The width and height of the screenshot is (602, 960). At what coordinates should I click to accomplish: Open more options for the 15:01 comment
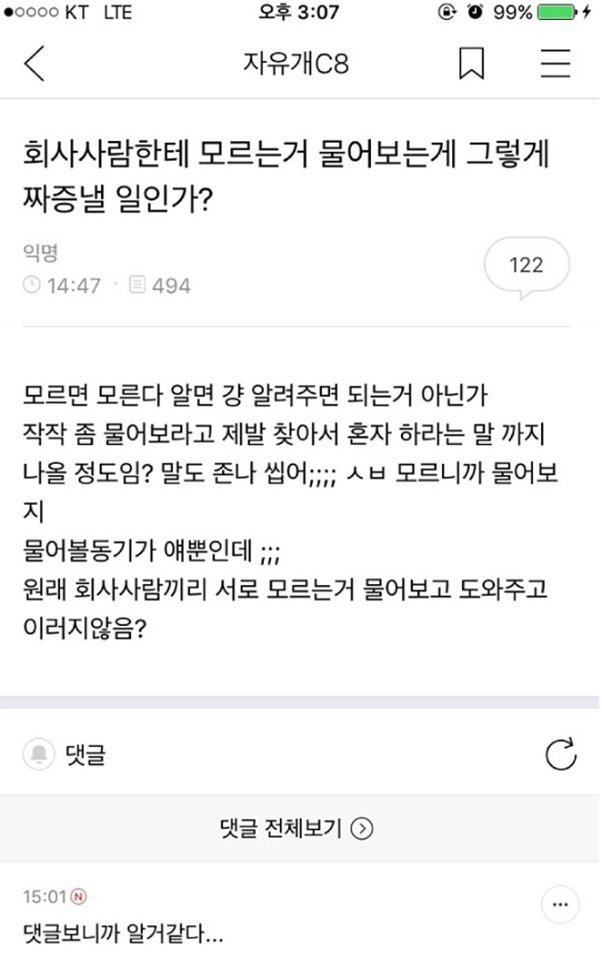tap(559, 905)
